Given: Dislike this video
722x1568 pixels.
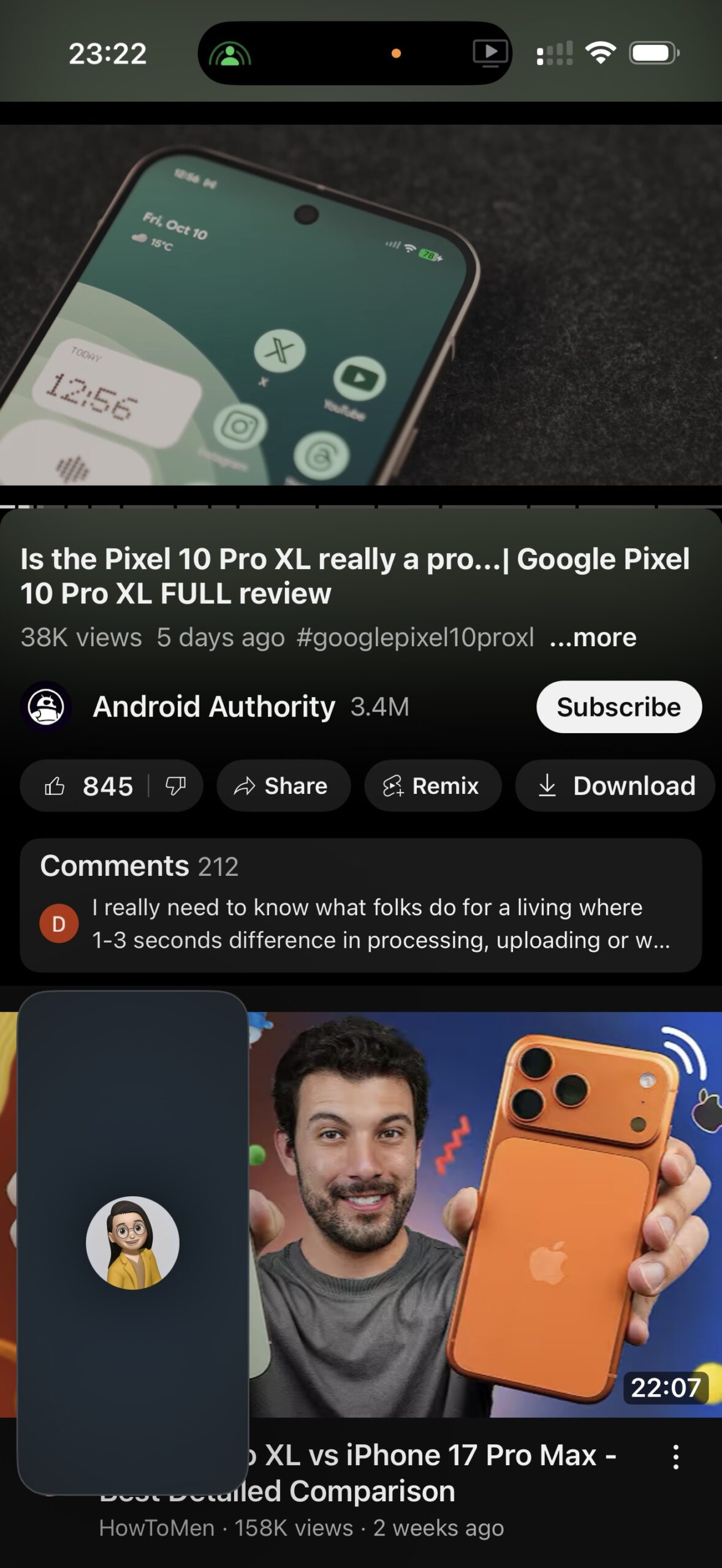Looking at the screenshot, I should point(176,786).
